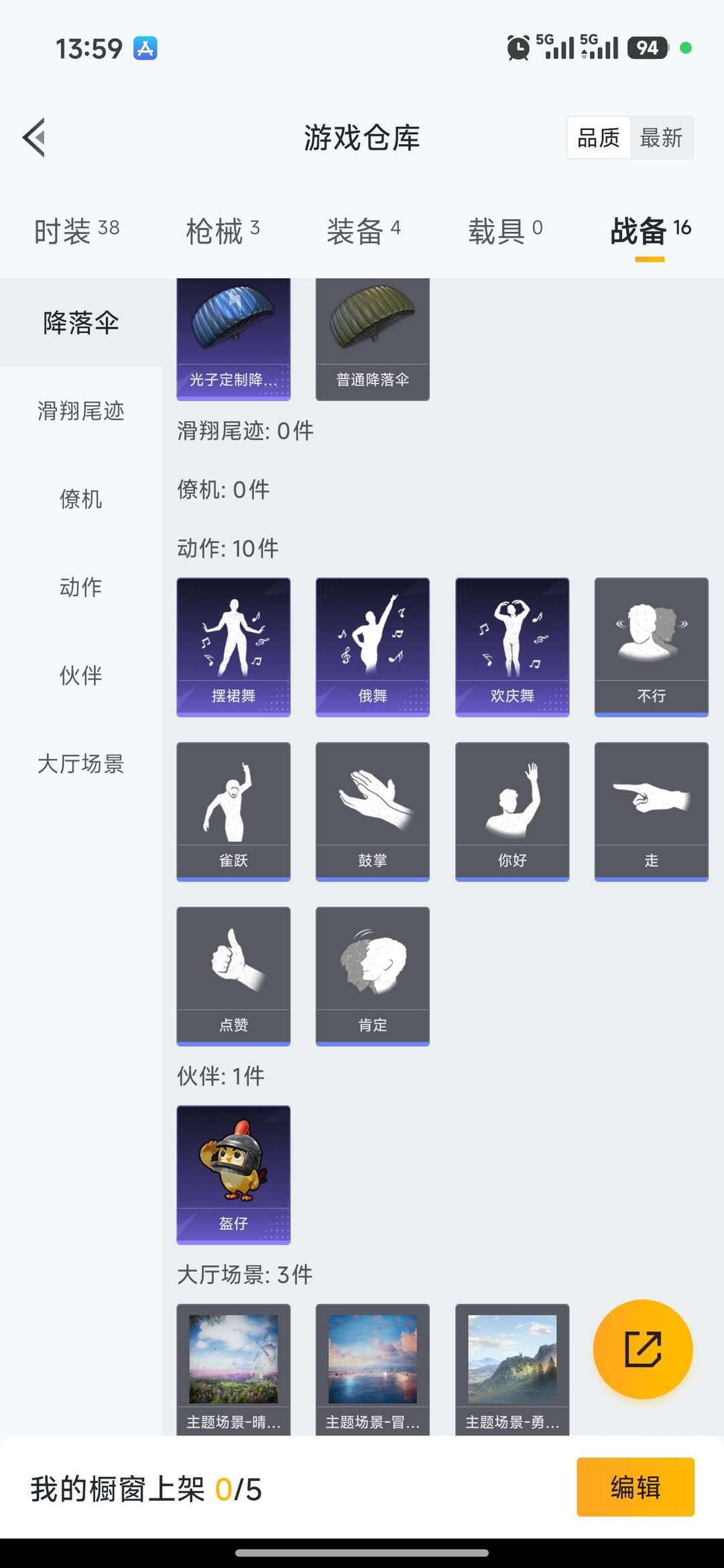Enable 品质 sorting mode
This screenshot has height=1568, width=724.
point(599,137)
